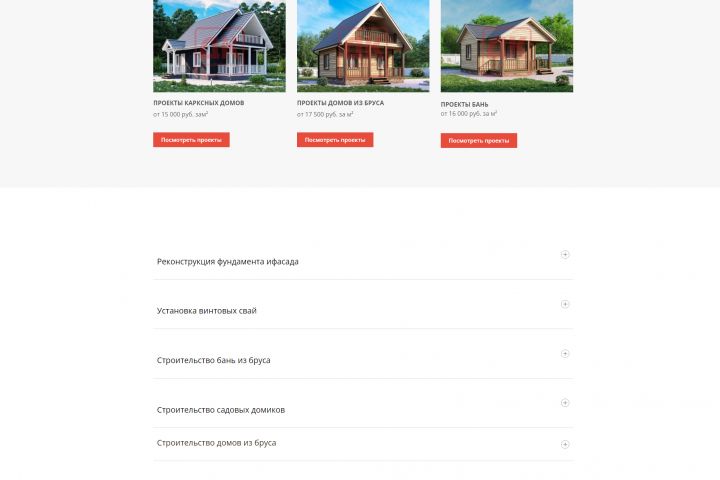720x480 pixels.
Task: Expand 'Строительство садовых домиков' section
Action: (564, 403)
